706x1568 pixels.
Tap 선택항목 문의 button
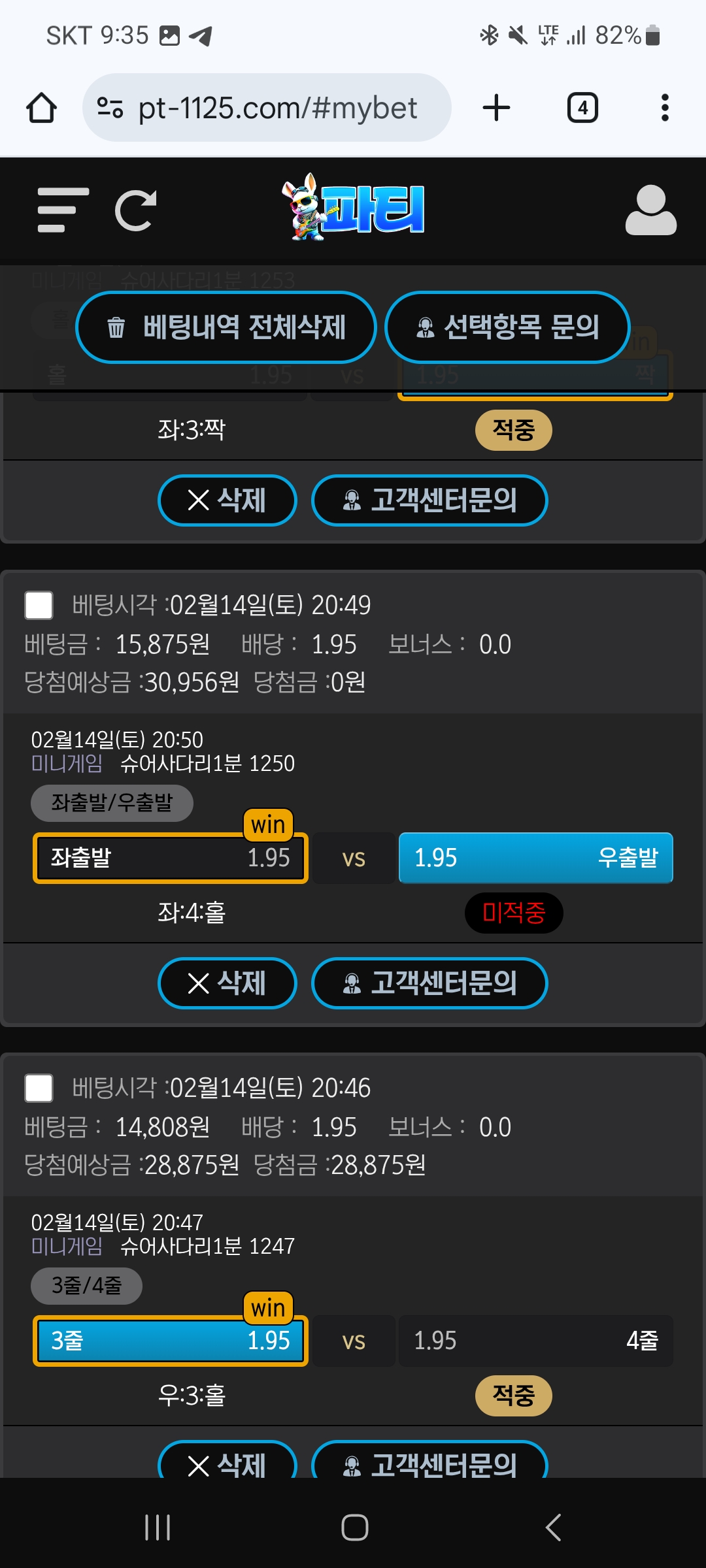(507, 327)
